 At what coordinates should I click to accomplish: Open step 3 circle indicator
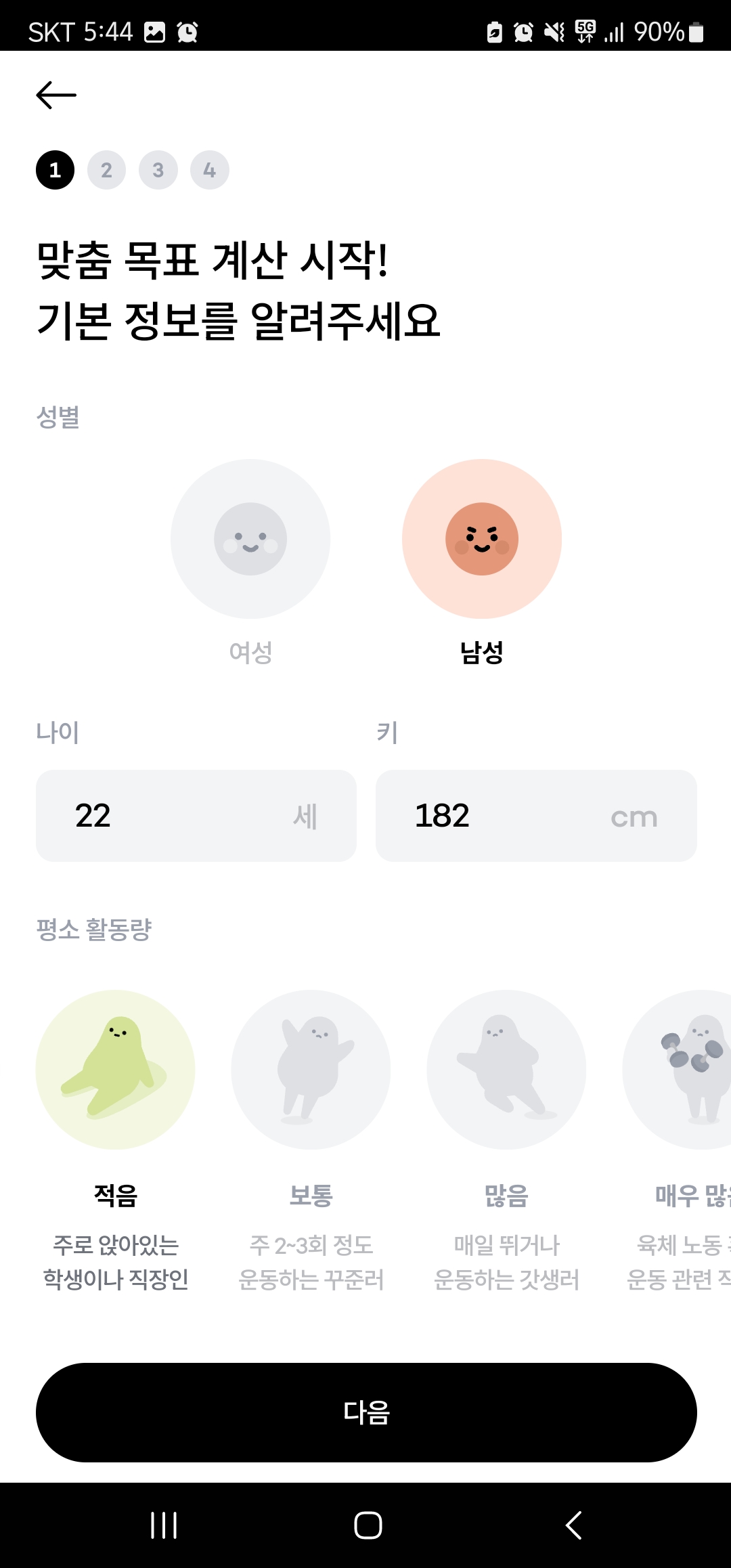click(158, 170)
